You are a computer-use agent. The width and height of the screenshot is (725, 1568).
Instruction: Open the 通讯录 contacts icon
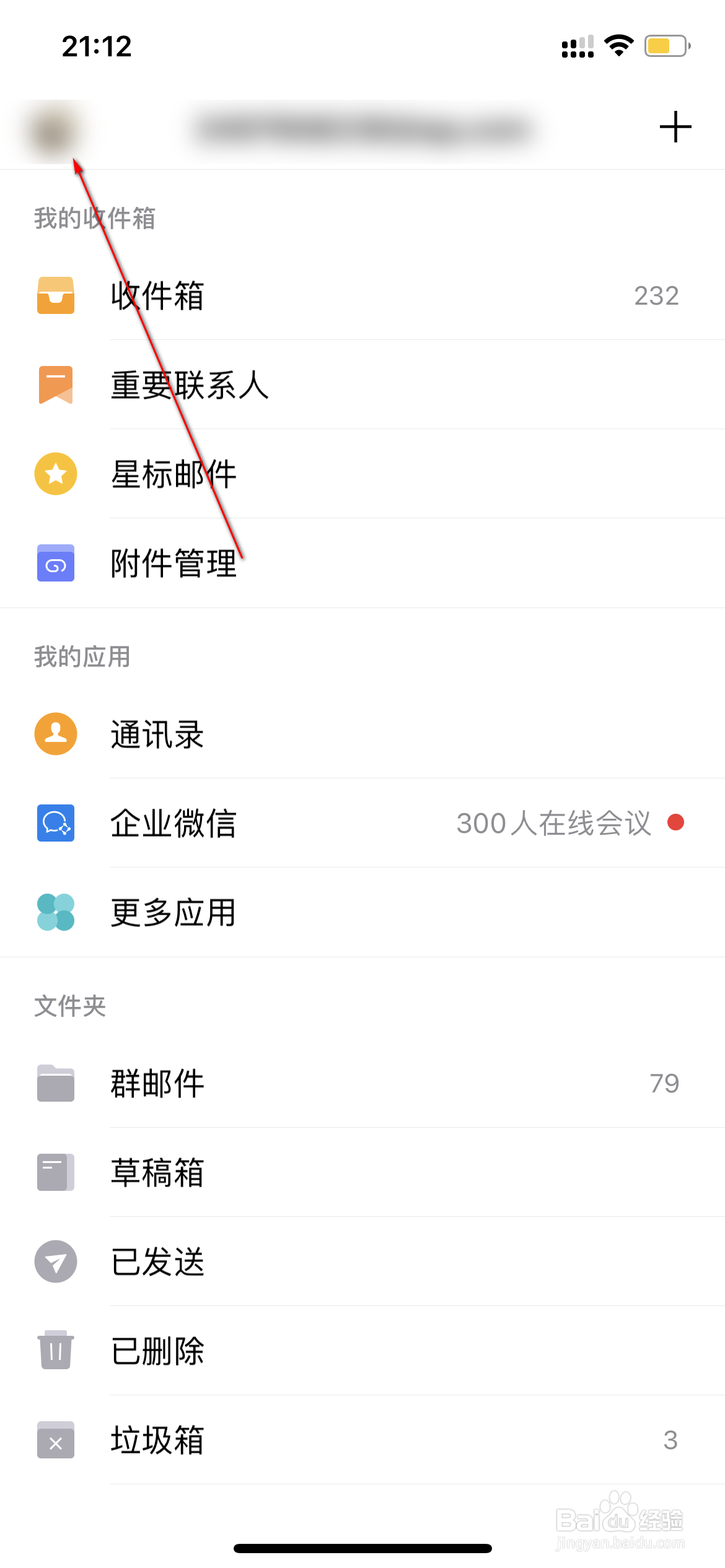[55, 734]
